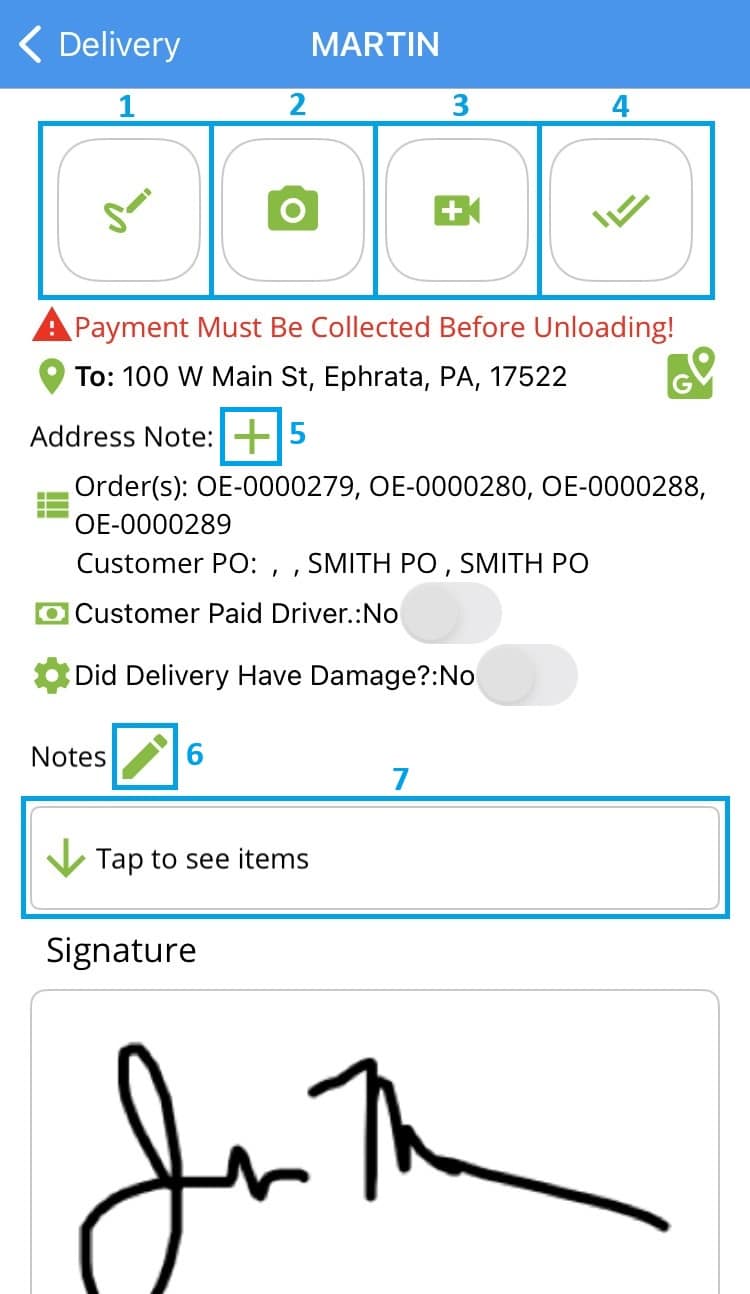Add an address note with plus icon
This screenshot has height=1294, width=750.
(x=252, y=437)
